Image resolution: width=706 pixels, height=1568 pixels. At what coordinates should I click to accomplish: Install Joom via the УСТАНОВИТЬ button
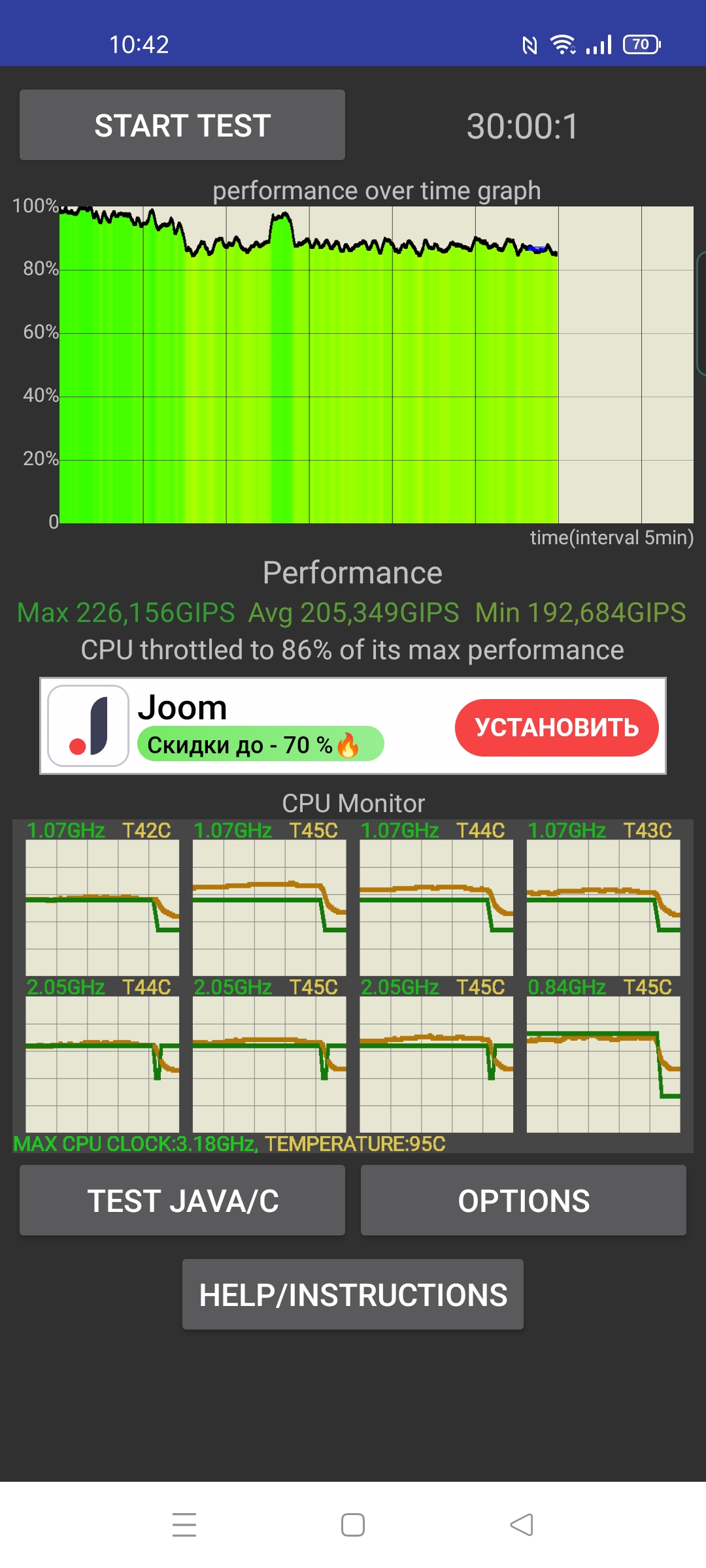557,727
